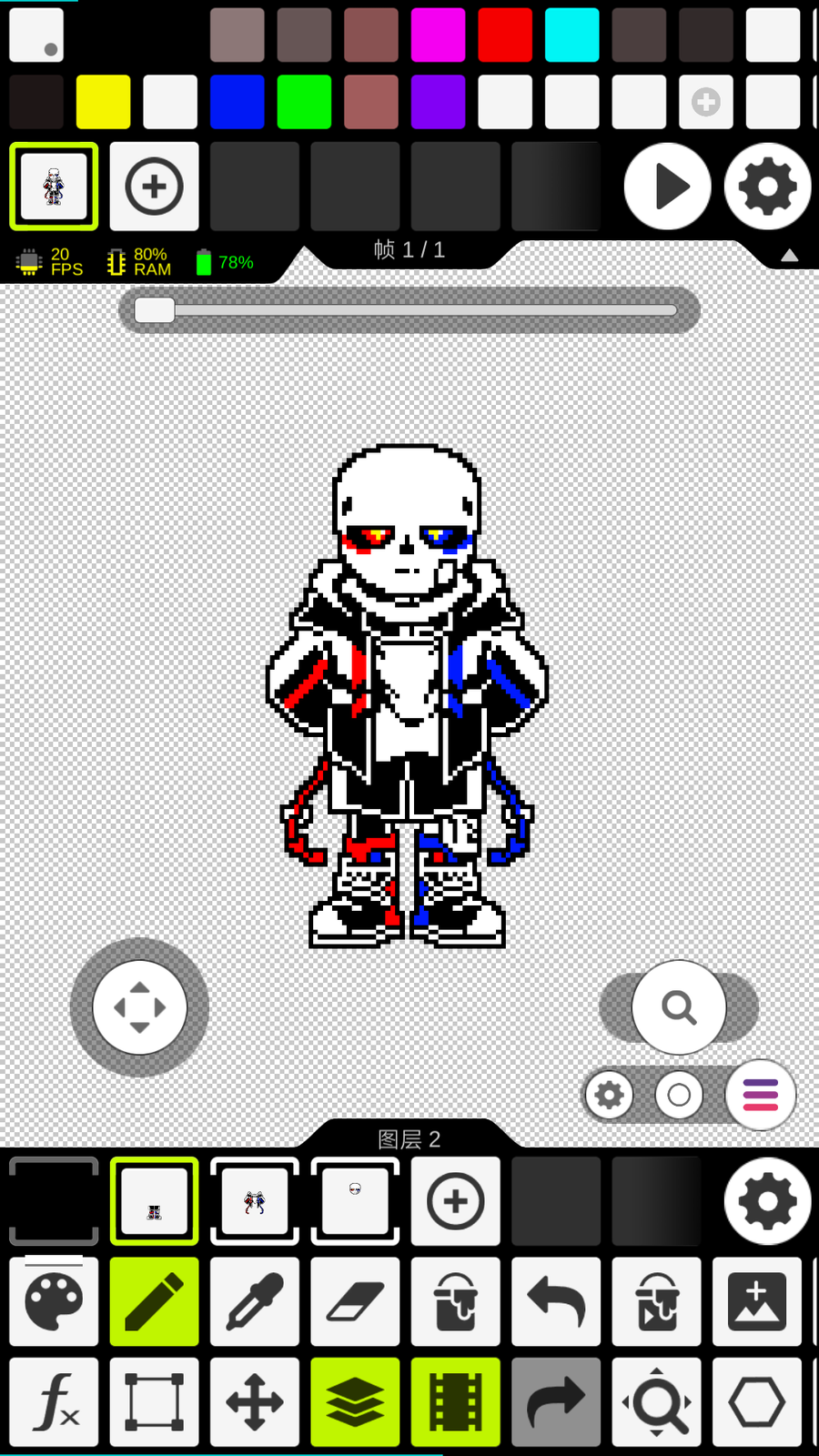Open the color palette tool
This screenshot has width=819, height=1456.
(x=54, y=1301)
